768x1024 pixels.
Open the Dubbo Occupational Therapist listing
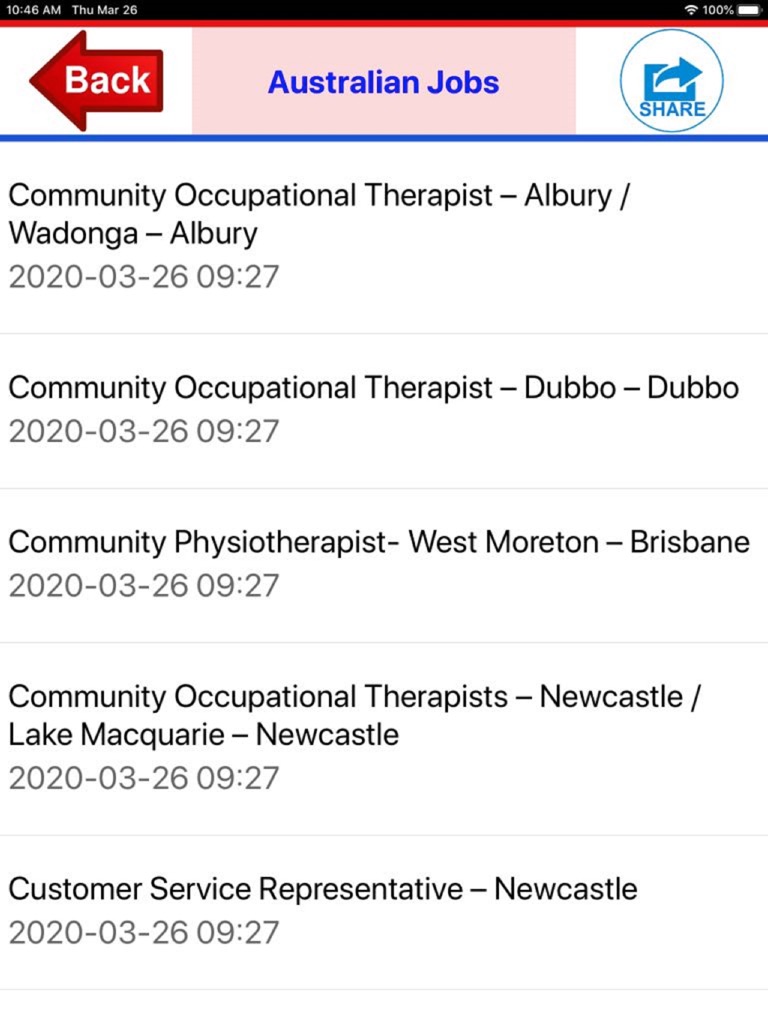point(372,388)
